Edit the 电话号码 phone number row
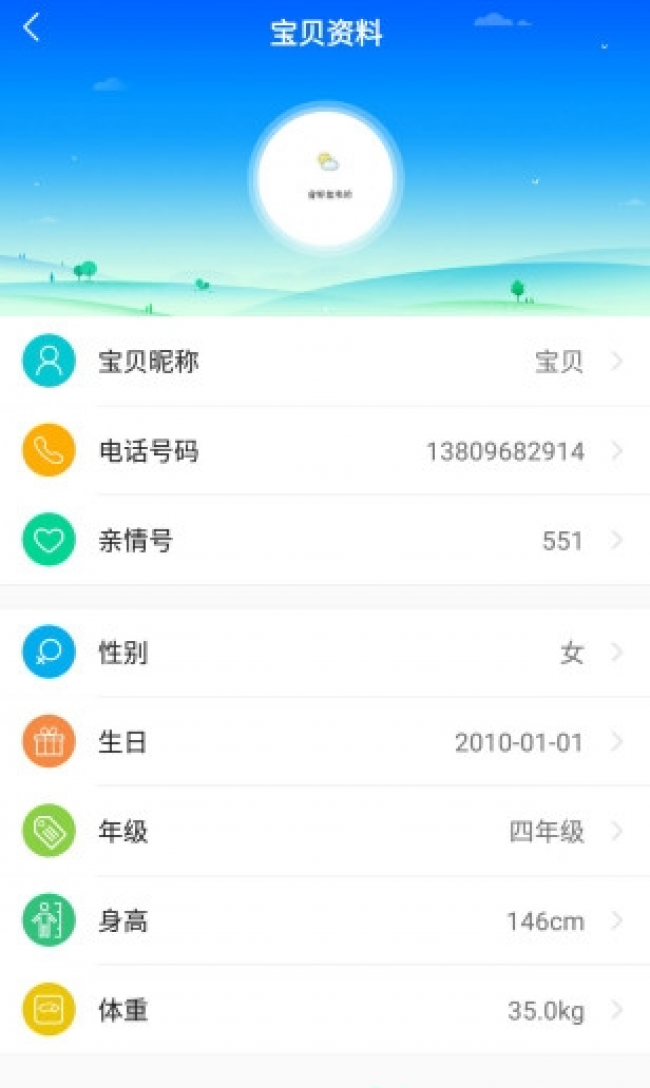This screenshot has width=650, height=1088. click(325, 451)
